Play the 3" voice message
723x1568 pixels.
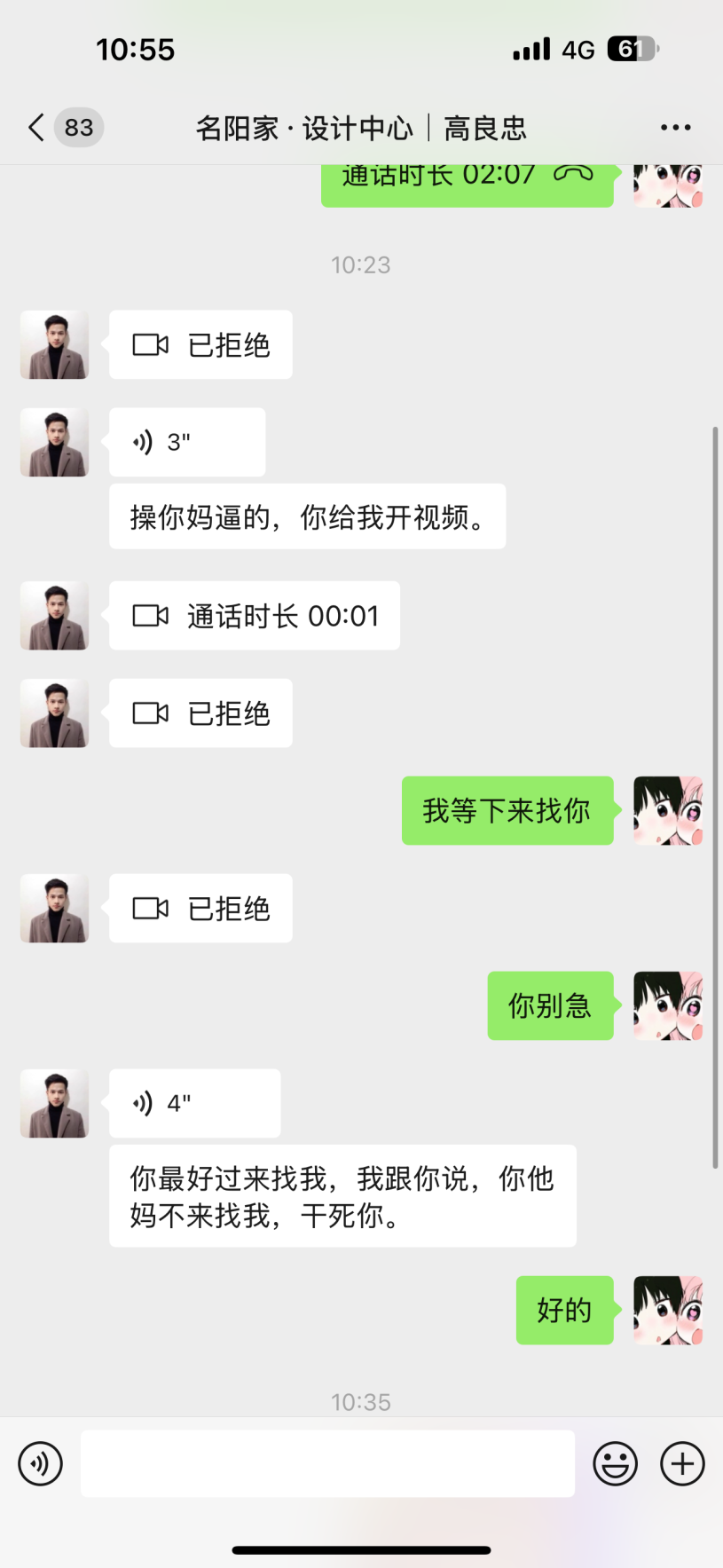(x=186, y=442)
